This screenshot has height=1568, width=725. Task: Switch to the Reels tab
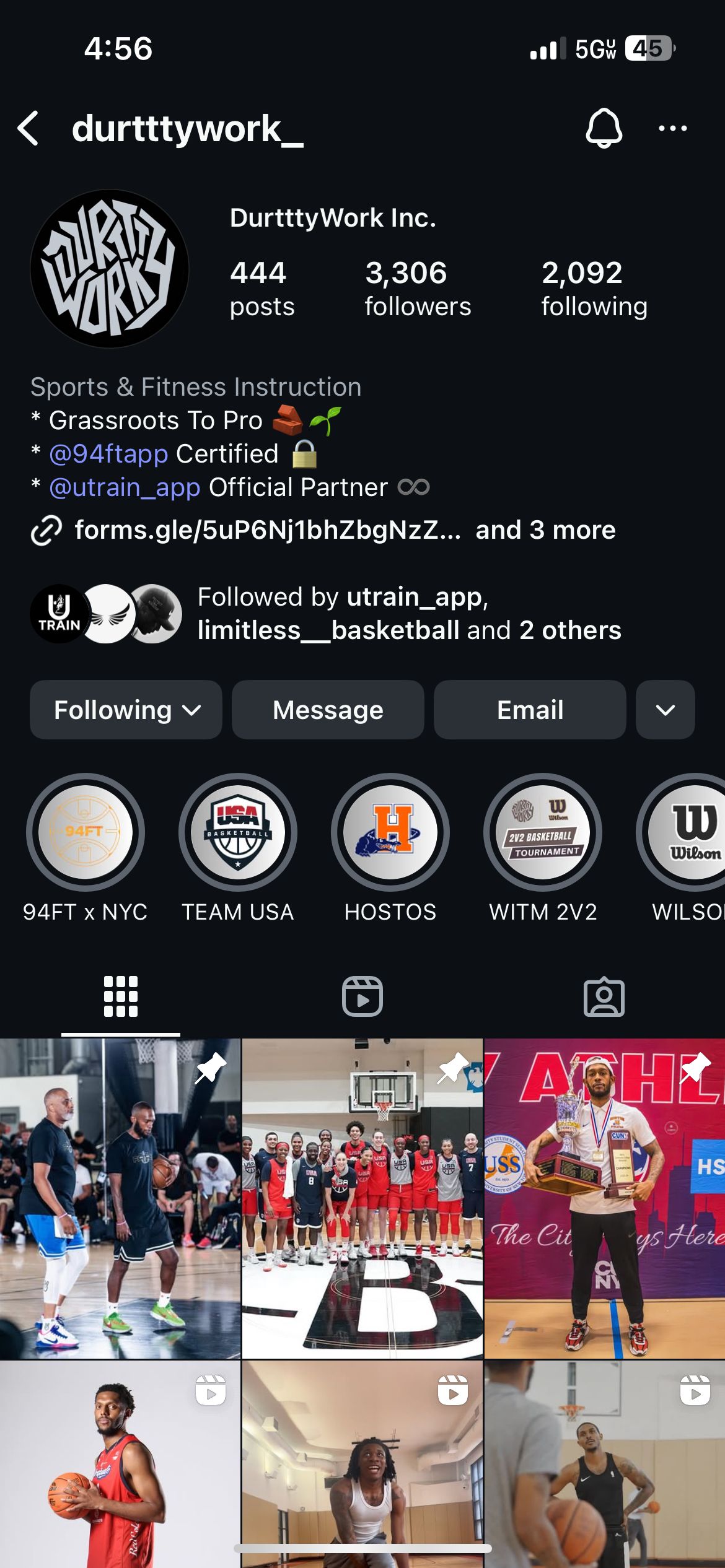(x=362, y=996)
